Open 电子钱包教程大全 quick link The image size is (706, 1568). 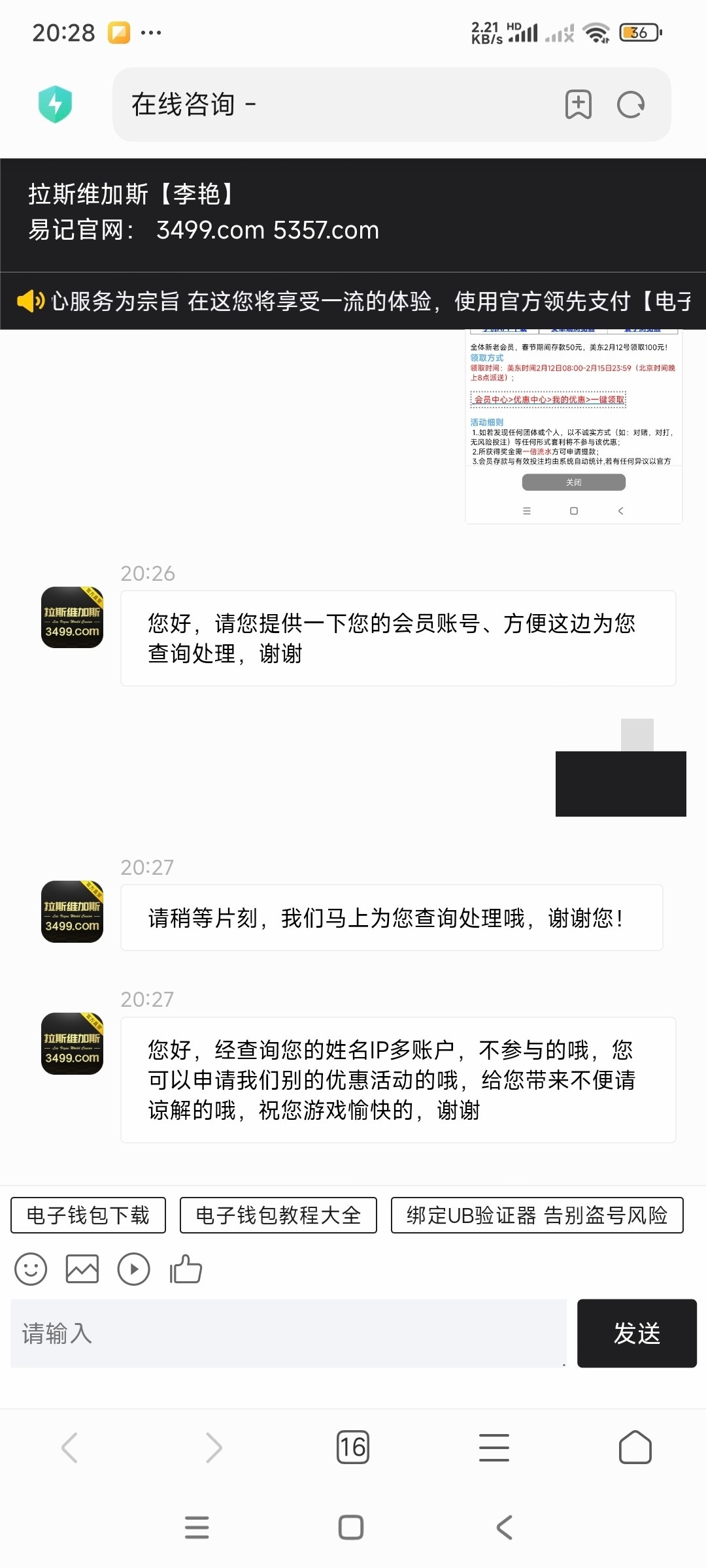(x=278, y=1215)
